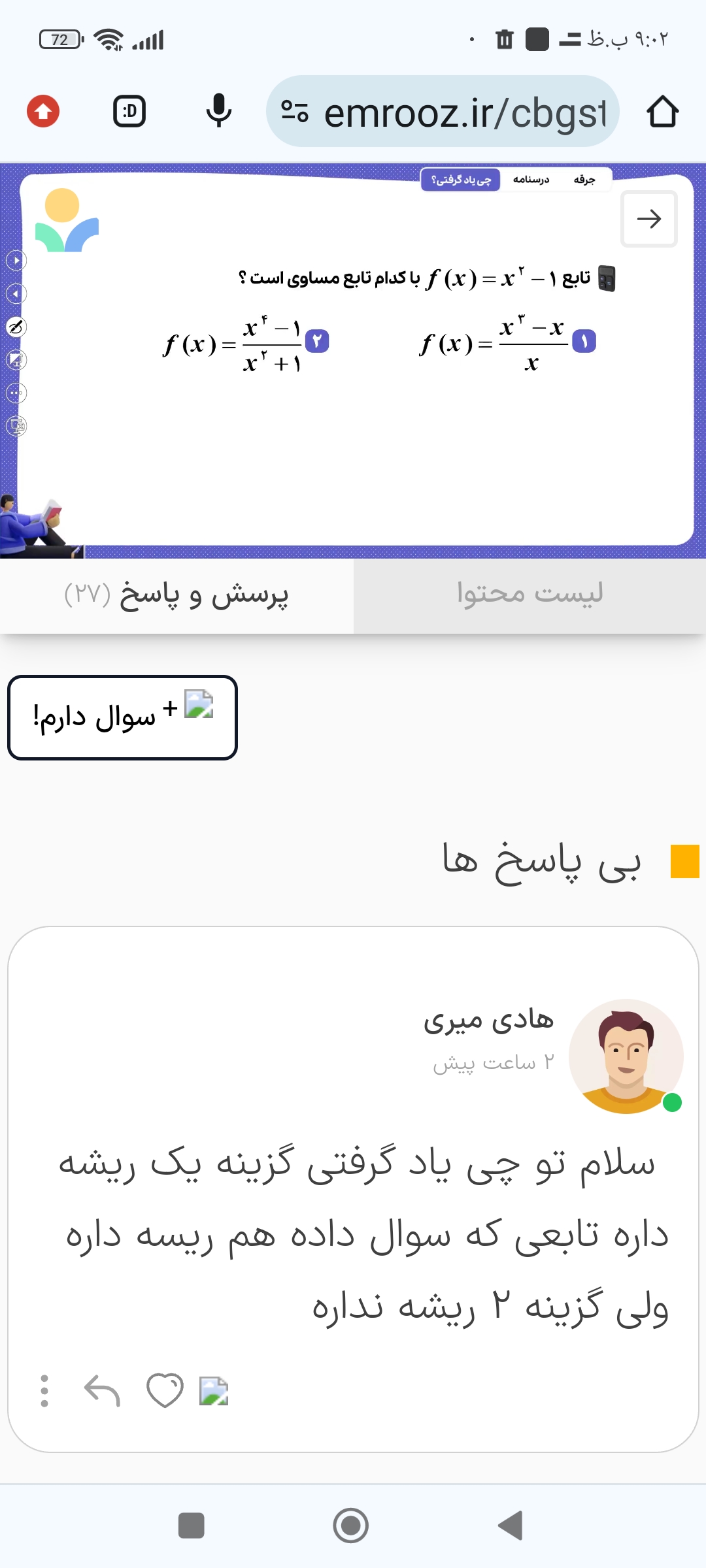The height and width of the screenshot is (1568, 706).
Task: Reply to هادی میری's comment
Action: coord(103,1390)
